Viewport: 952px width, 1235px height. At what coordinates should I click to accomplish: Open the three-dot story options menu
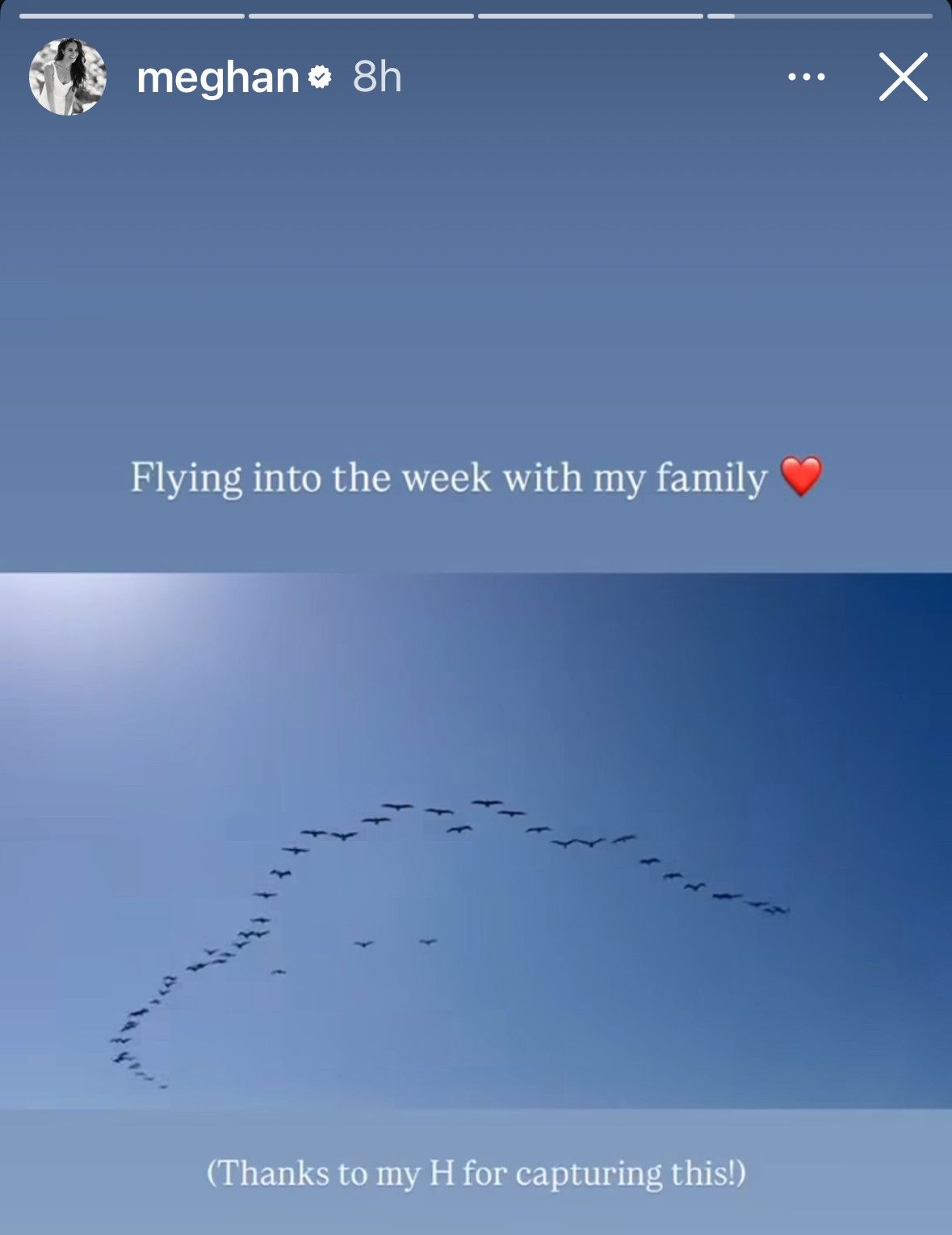tap(806, 78)
